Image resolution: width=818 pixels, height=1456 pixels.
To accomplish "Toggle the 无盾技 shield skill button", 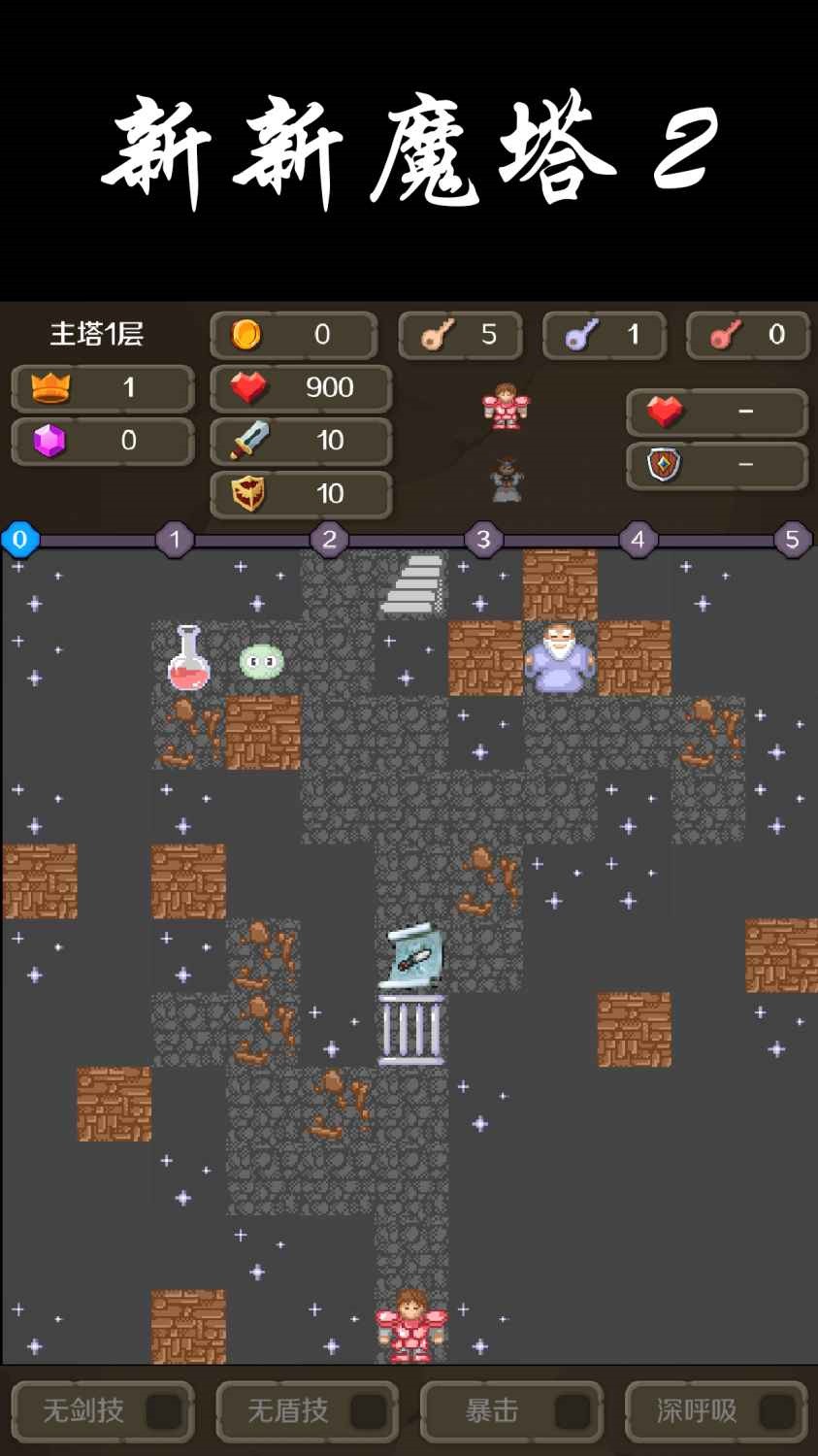I will (x=307, y=1410).
